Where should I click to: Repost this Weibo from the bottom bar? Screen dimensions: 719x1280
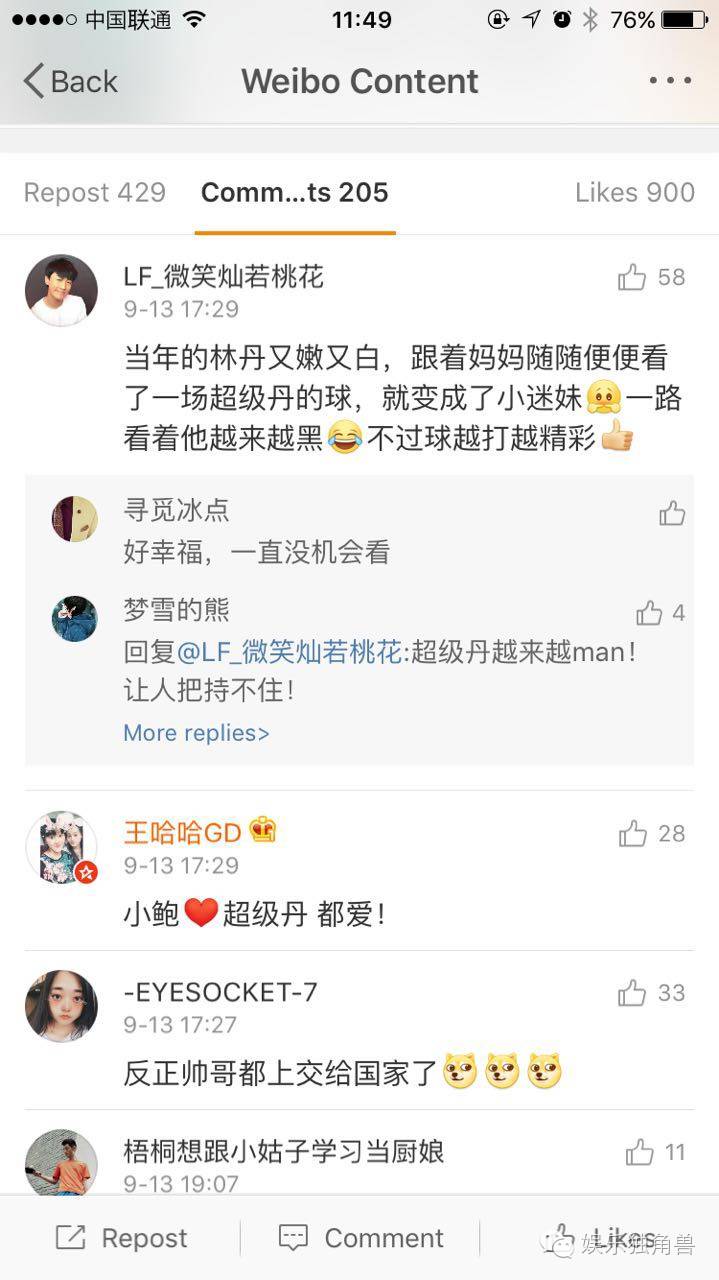click(122, 1238)
